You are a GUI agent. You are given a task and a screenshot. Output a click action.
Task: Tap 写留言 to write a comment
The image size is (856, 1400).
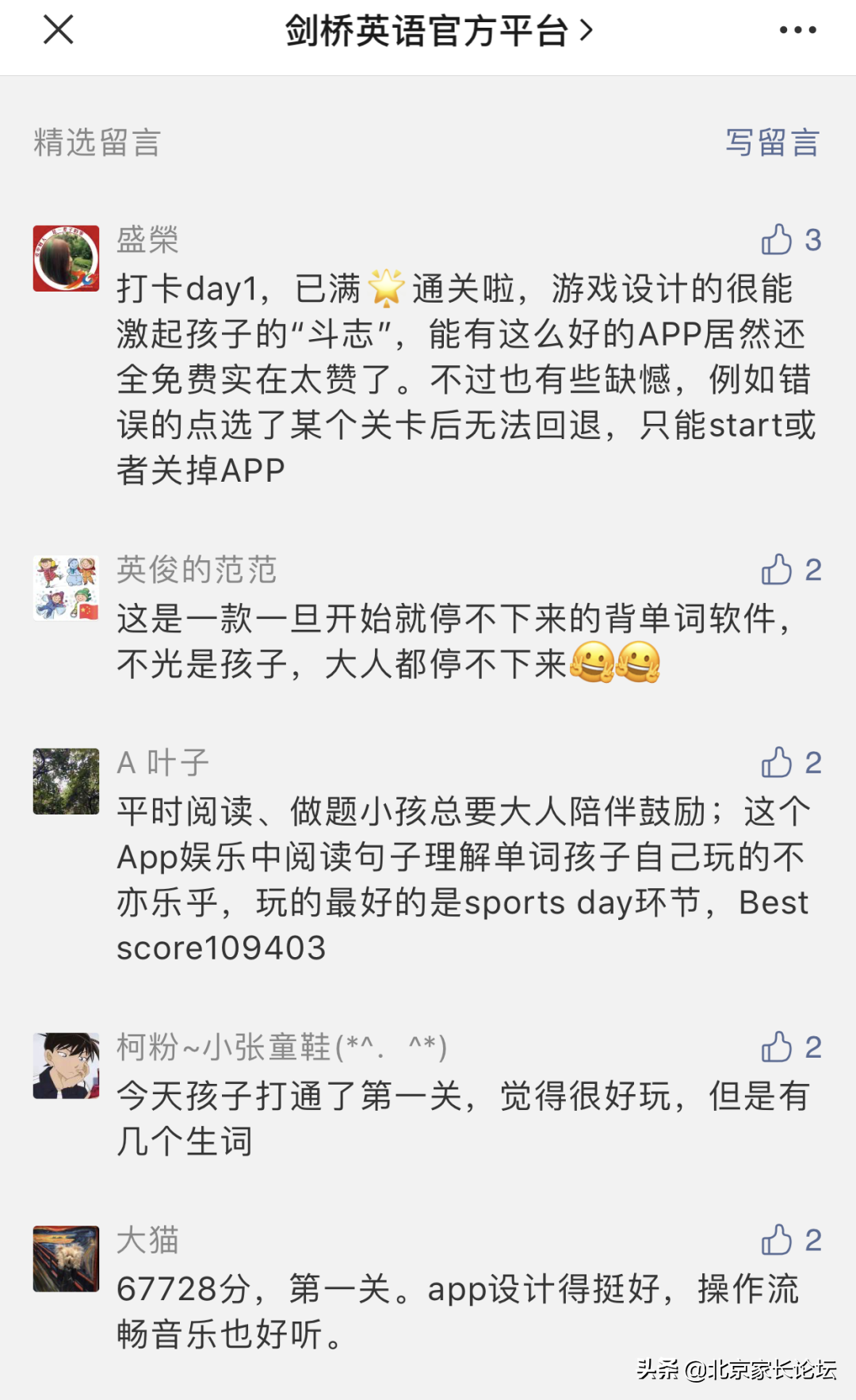[772, 143]
